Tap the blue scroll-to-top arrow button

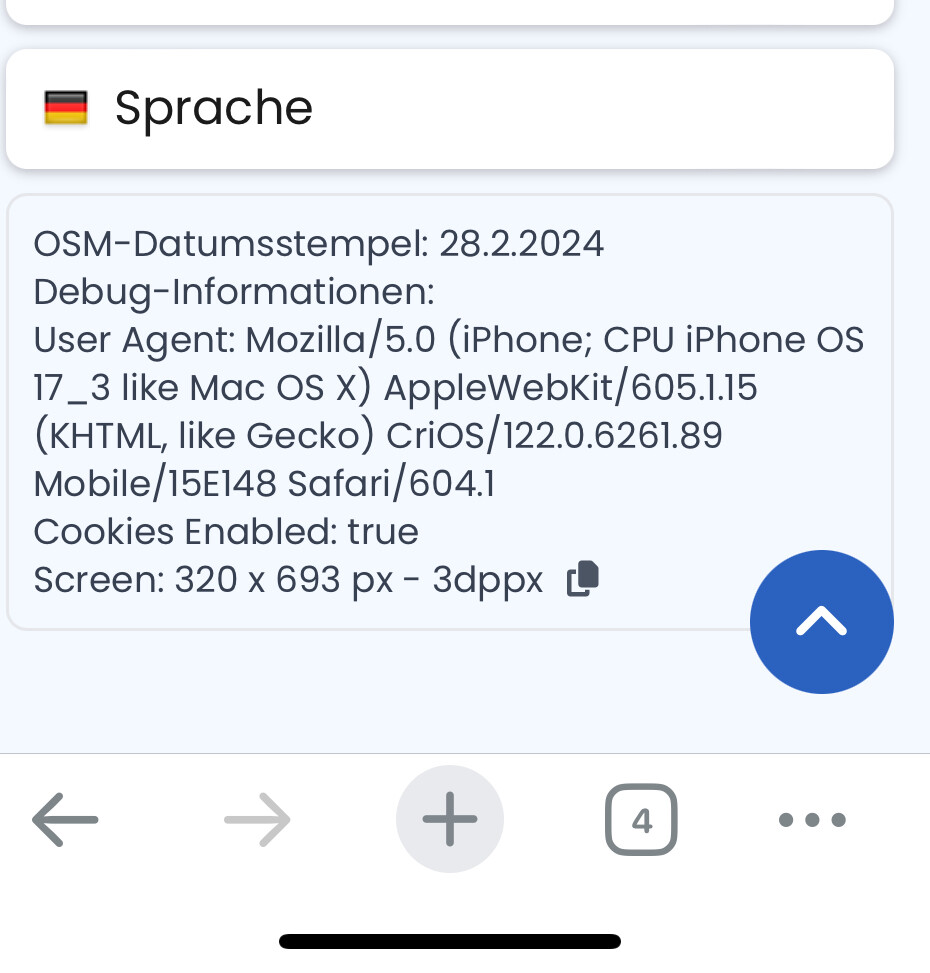tap(821, 622)
